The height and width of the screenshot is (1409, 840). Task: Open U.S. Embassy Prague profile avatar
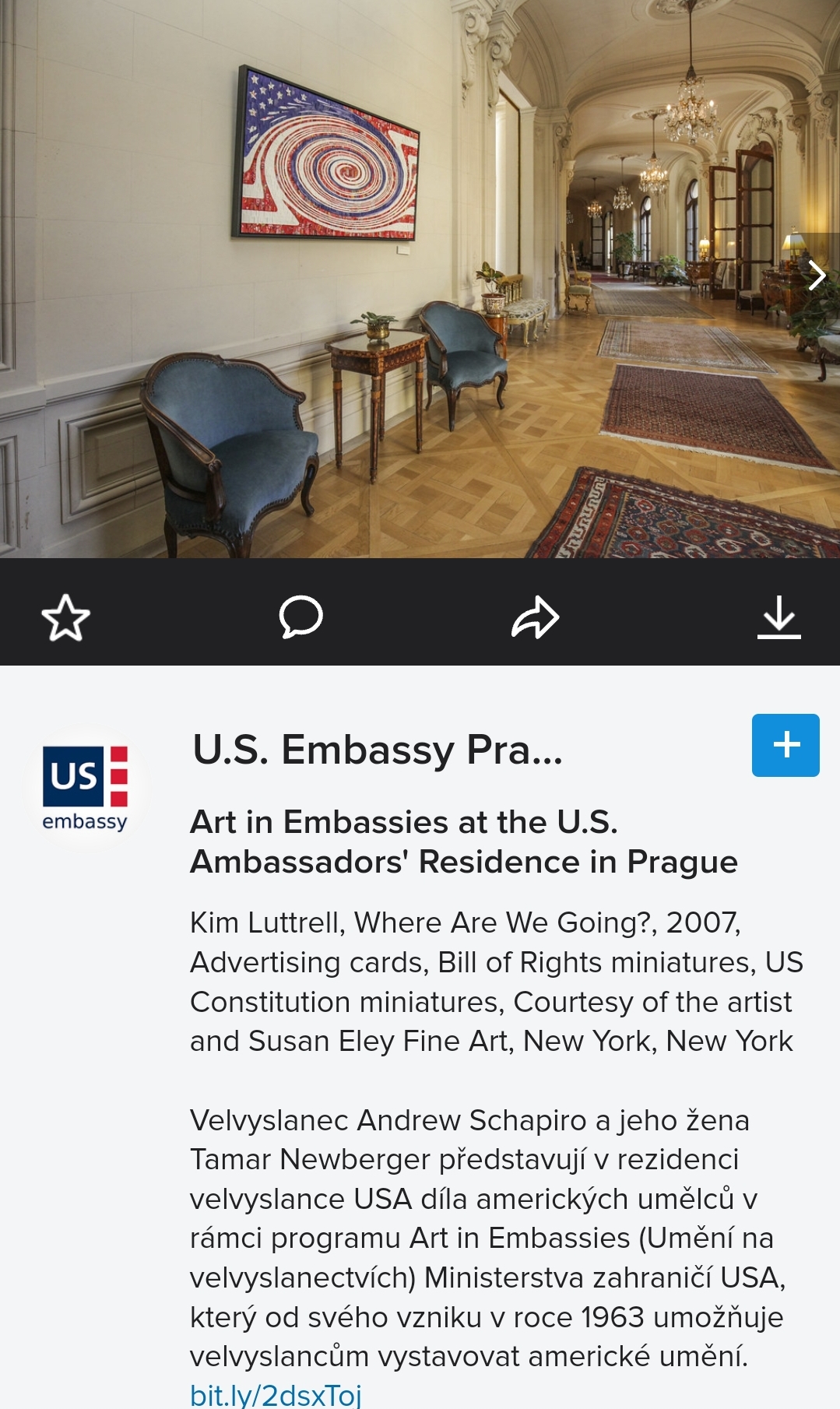pyautogui.click(x=85, y=788)
